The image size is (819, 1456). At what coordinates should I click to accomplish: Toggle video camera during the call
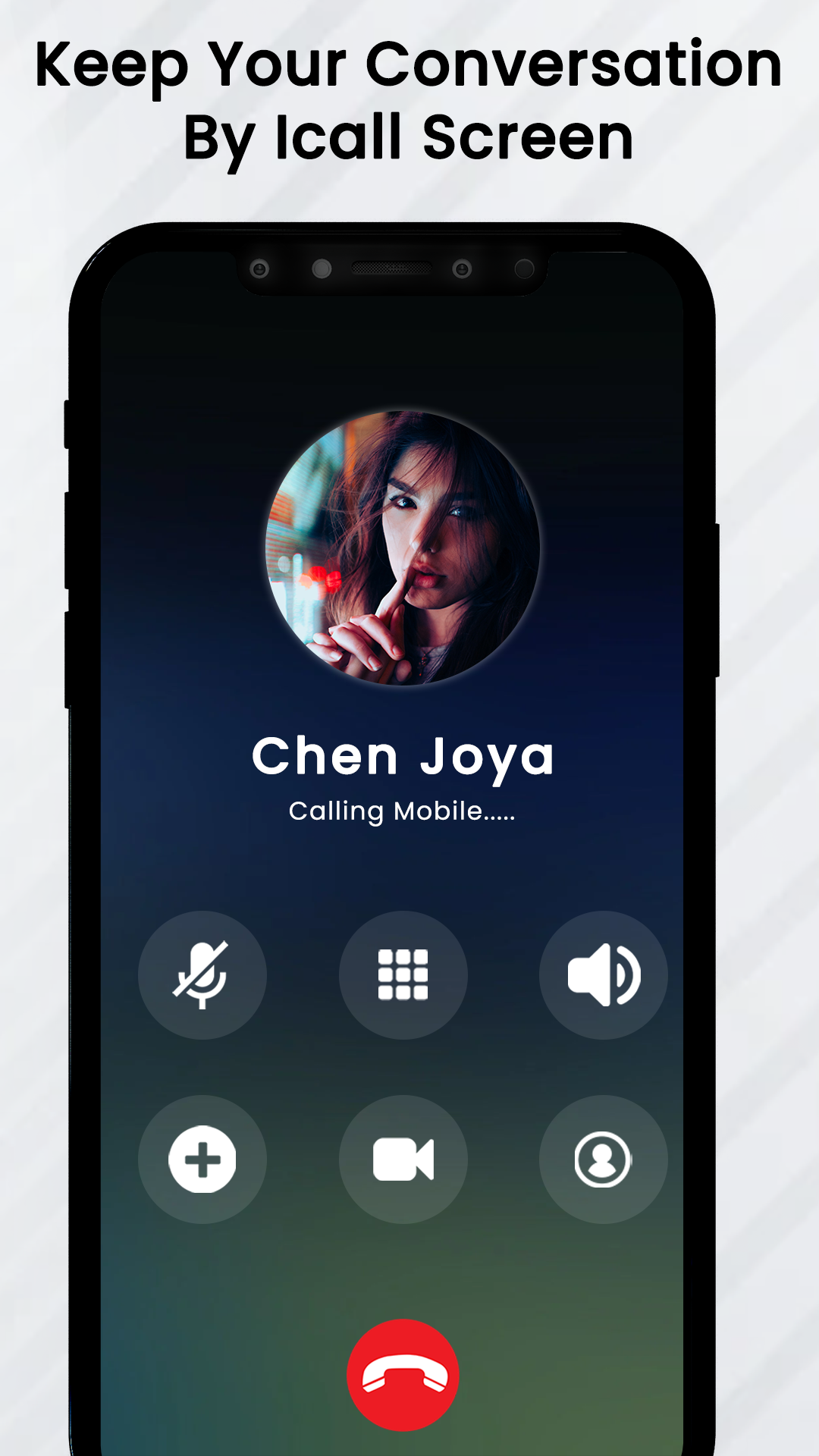[403, 1159]
